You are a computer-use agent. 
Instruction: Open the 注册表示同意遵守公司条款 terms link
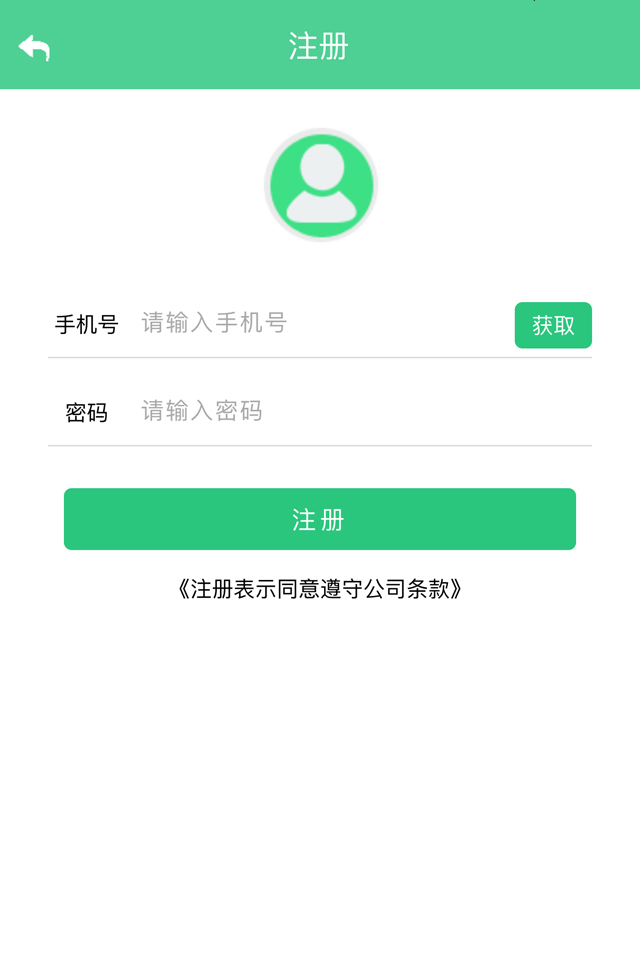(x=320, y=589)
